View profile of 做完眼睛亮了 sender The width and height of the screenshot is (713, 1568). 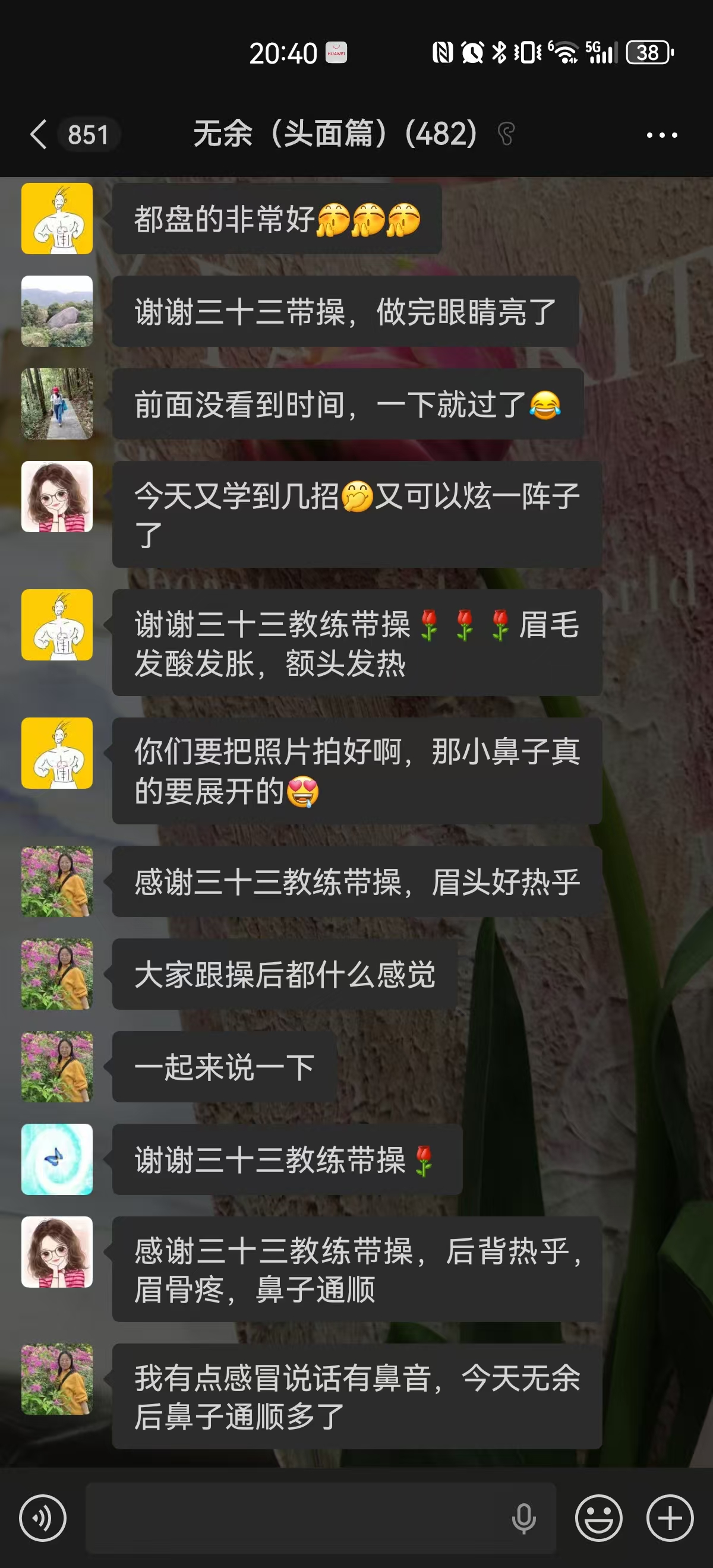pyautogui.click(x=57, y=311)
